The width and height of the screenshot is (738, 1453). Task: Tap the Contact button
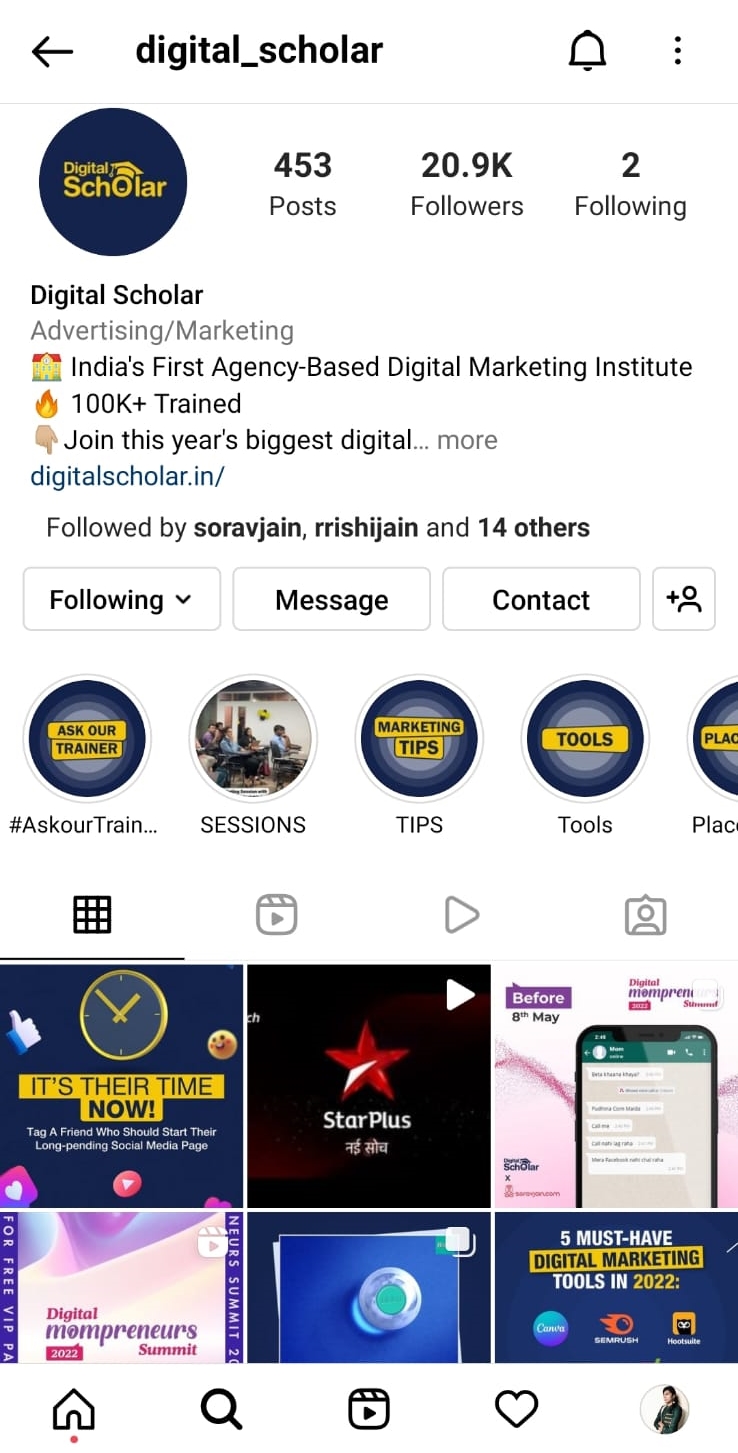(x=540, y=599)
